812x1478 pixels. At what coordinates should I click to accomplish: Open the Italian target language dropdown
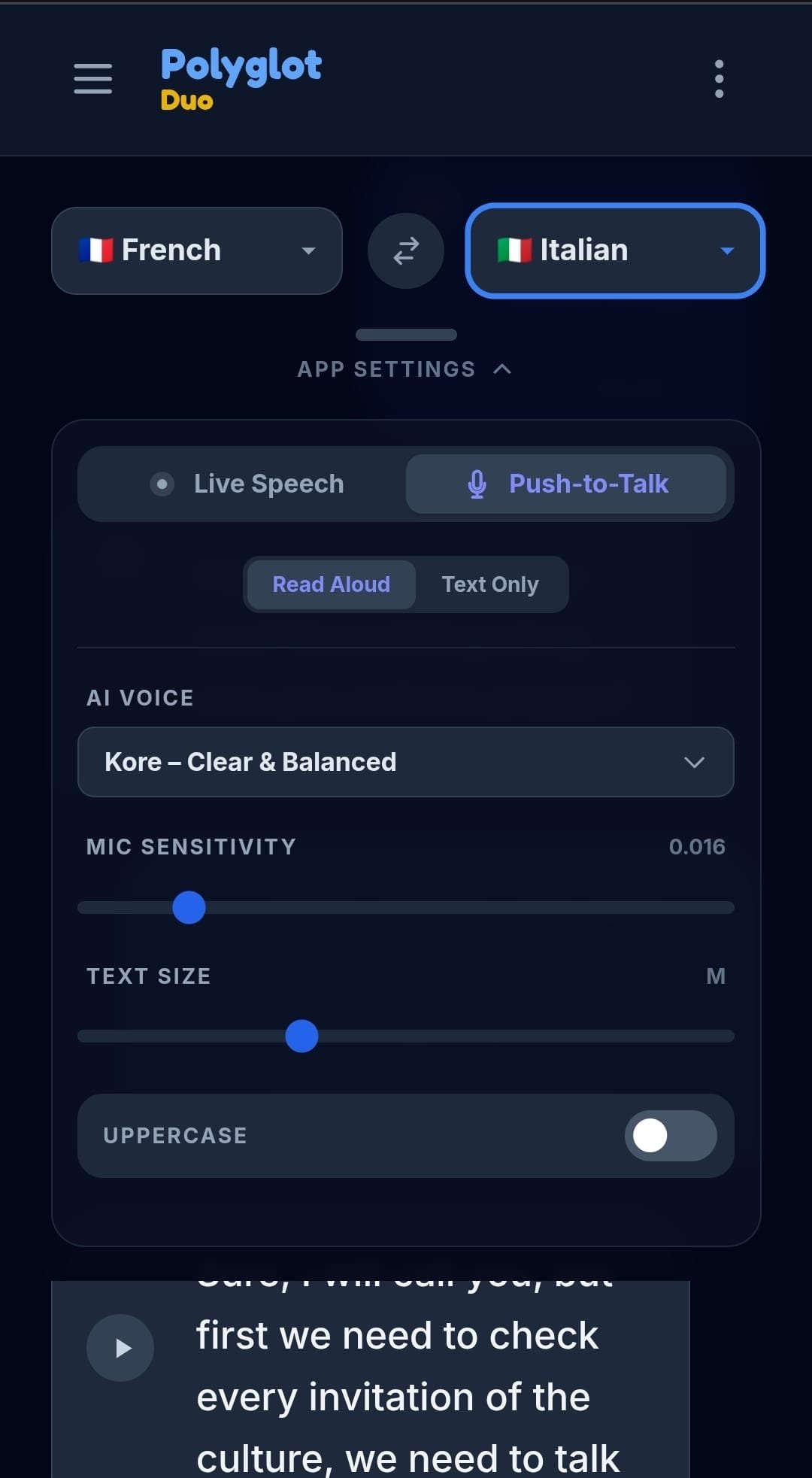tap(615, 250)
